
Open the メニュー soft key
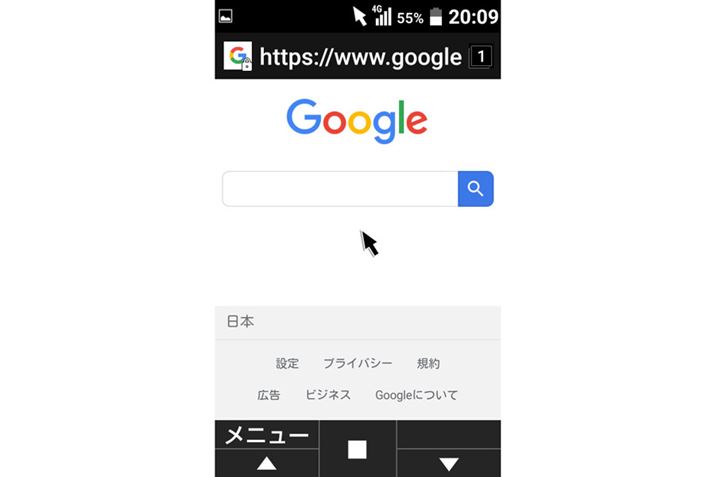coord(266,435)
